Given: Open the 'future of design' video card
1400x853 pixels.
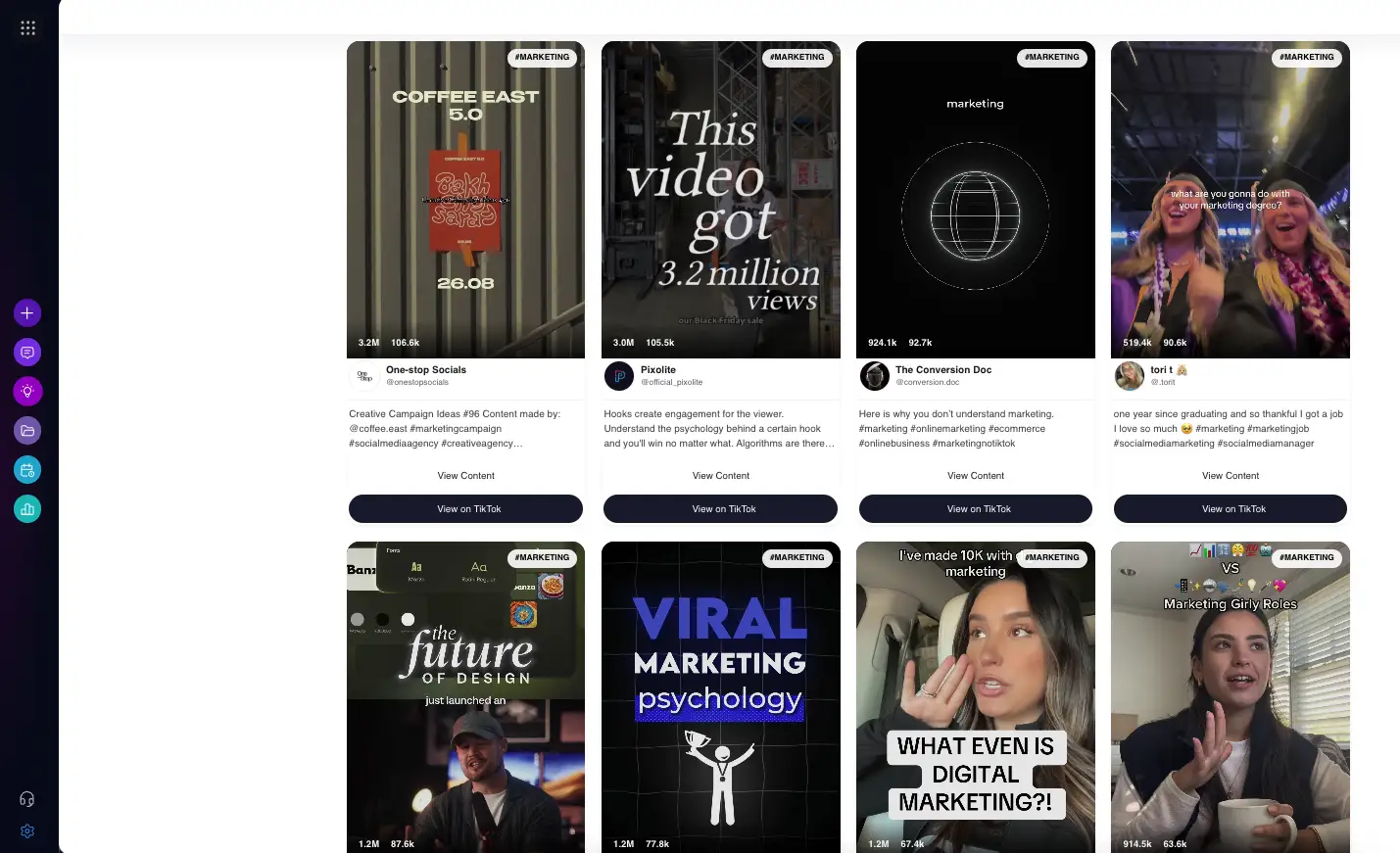Looking at the screenshot, I should (465, 697).
